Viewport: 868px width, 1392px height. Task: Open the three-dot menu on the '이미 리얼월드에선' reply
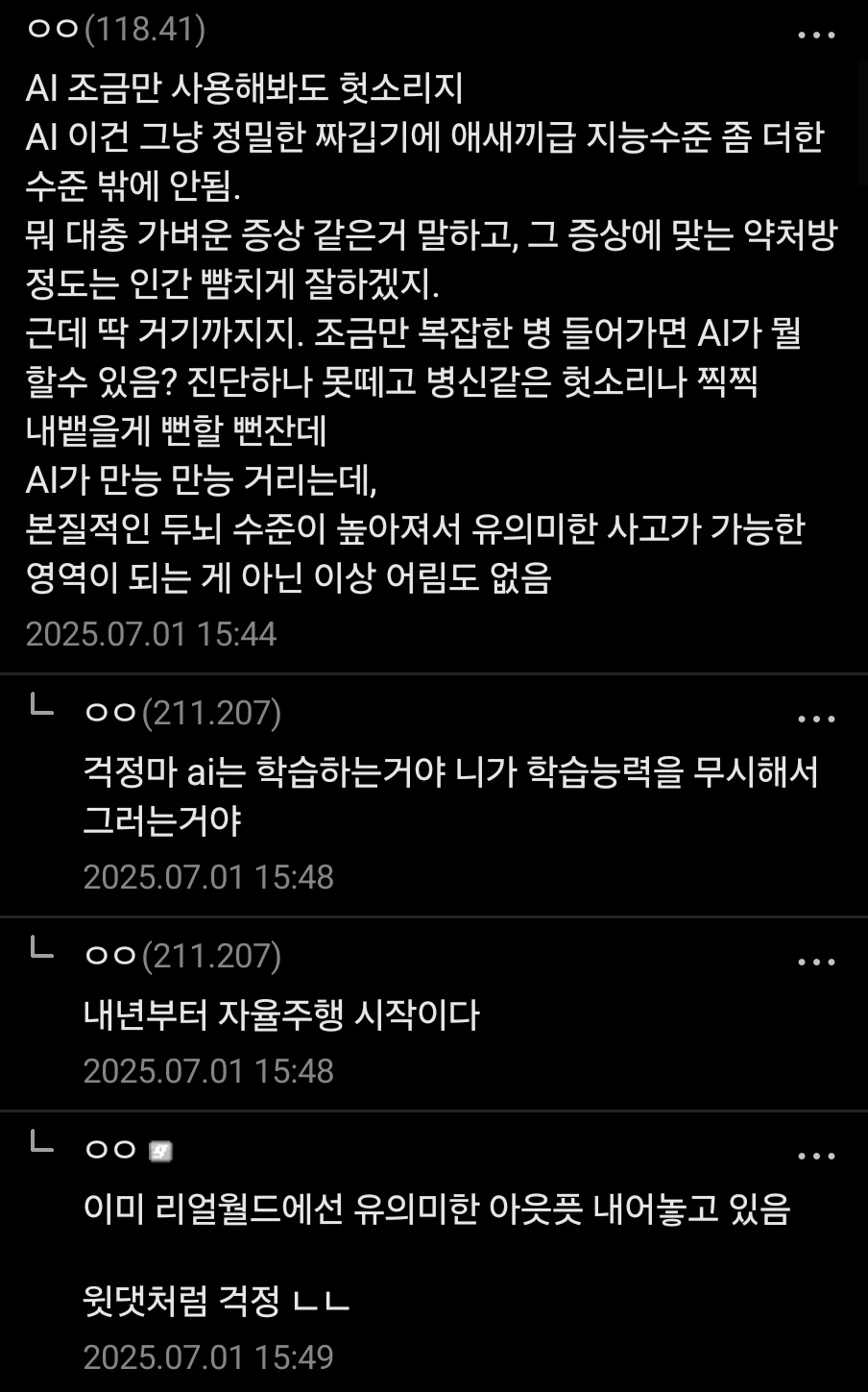point(816,1156)
